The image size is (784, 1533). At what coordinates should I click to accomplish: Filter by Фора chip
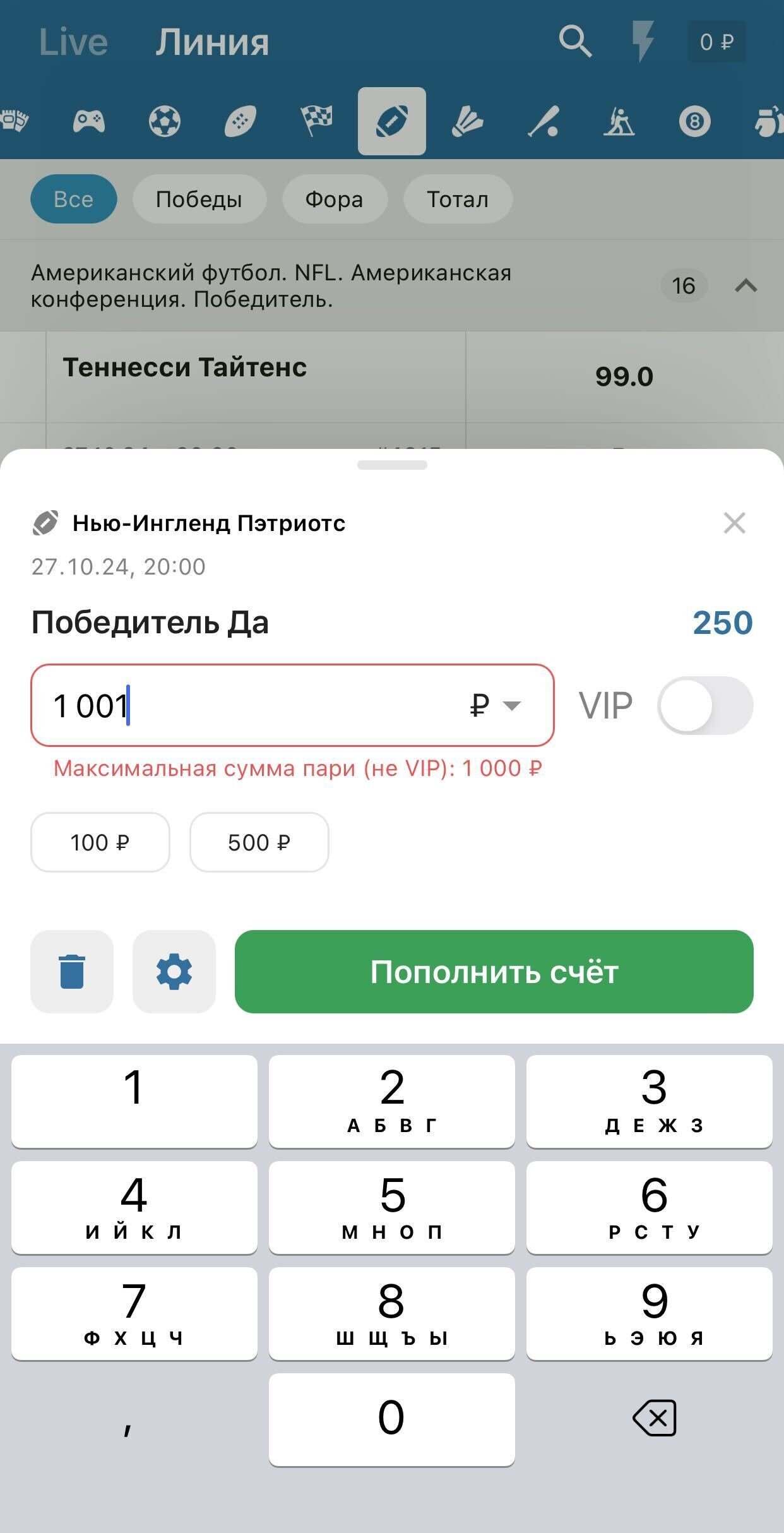coord(334,200)
